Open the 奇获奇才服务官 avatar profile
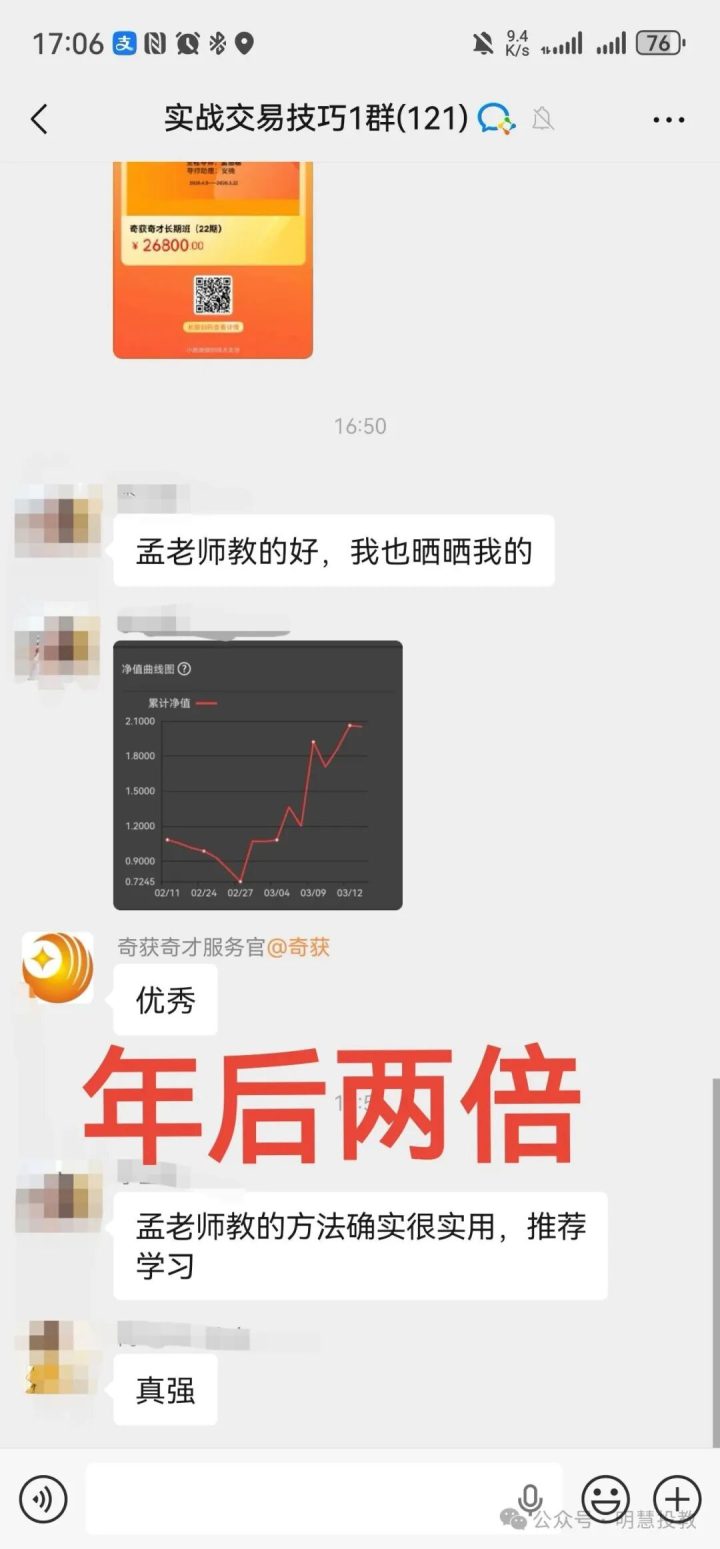720x1549 pixels. click(57, 967)
